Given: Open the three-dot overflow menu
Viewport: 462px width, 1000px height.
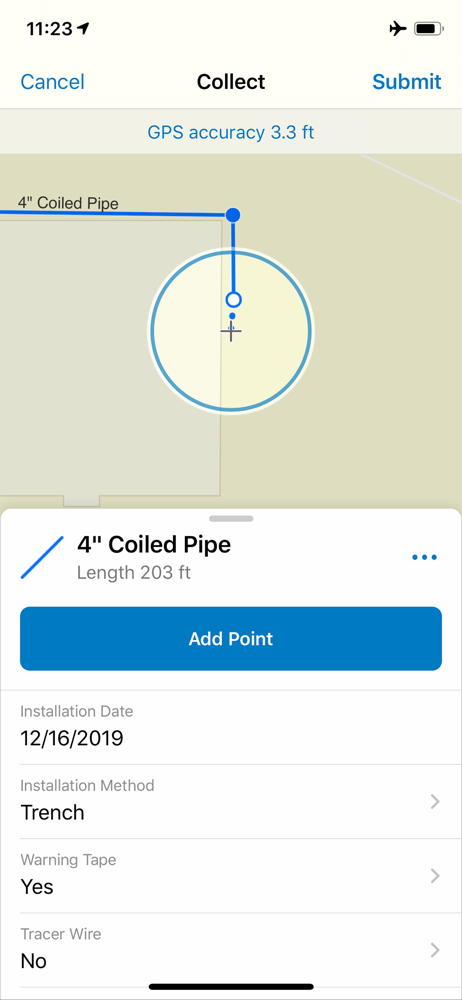Looking at the screenshot, I should 424,557.
